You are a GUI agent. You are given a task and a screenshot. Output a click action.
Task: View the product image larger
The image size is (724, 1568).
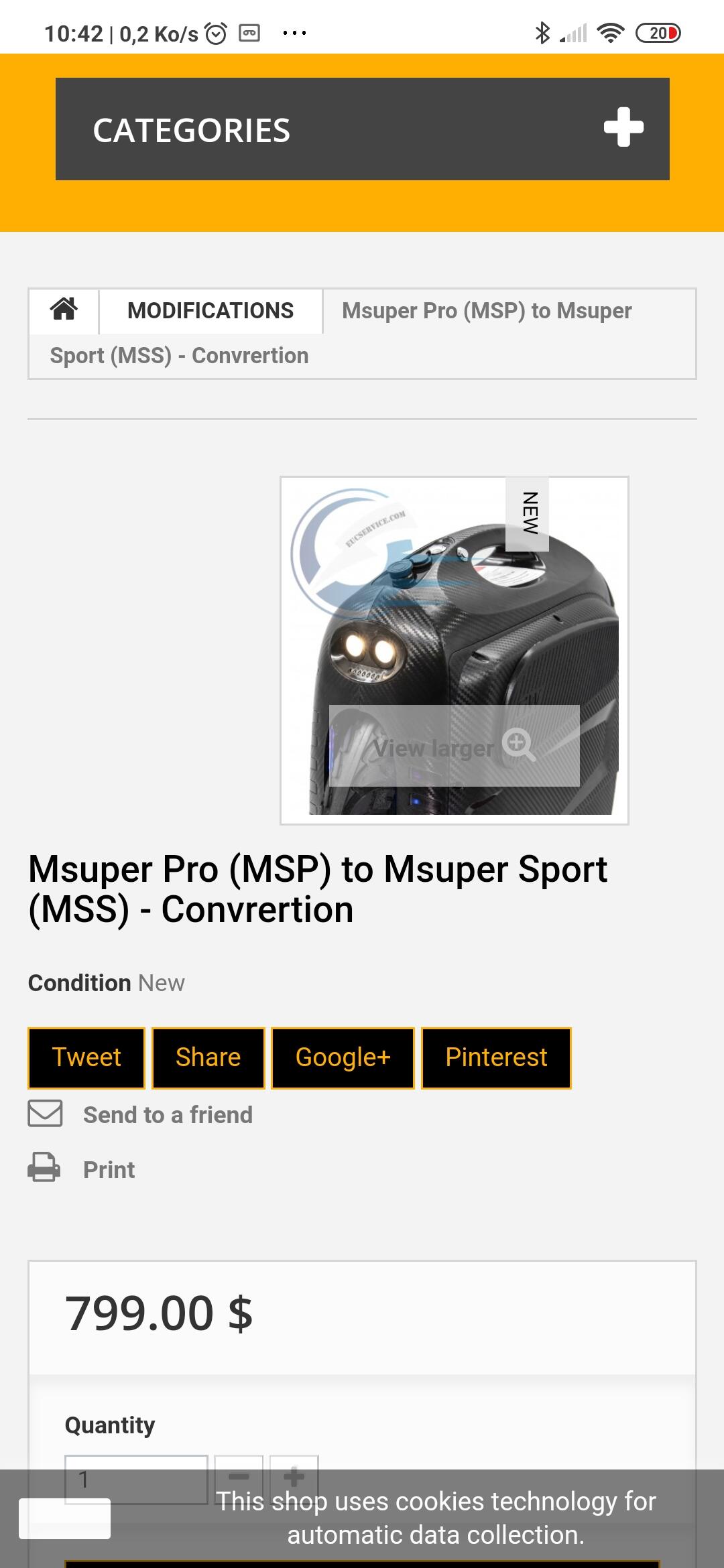point(454,746)
